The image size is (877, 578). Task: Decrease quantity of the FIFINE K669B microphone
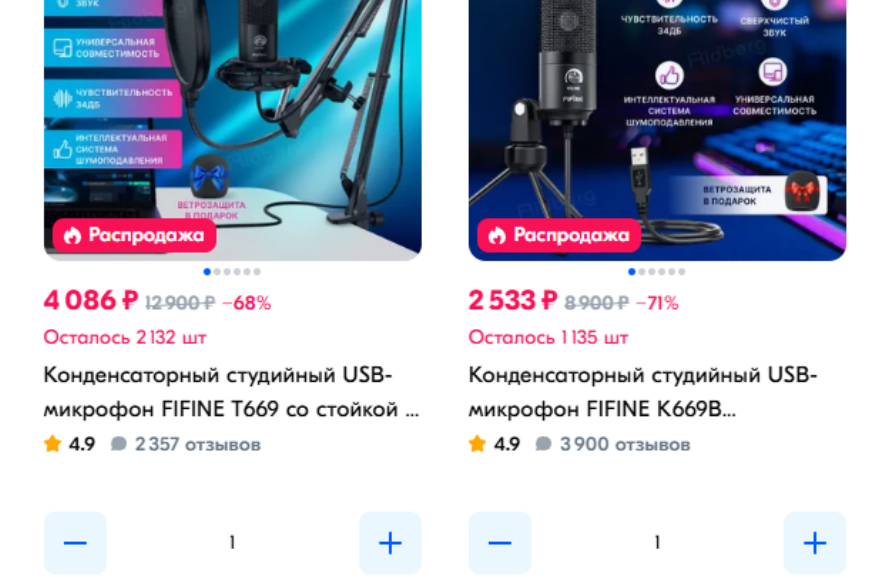(x=500, y=543)
